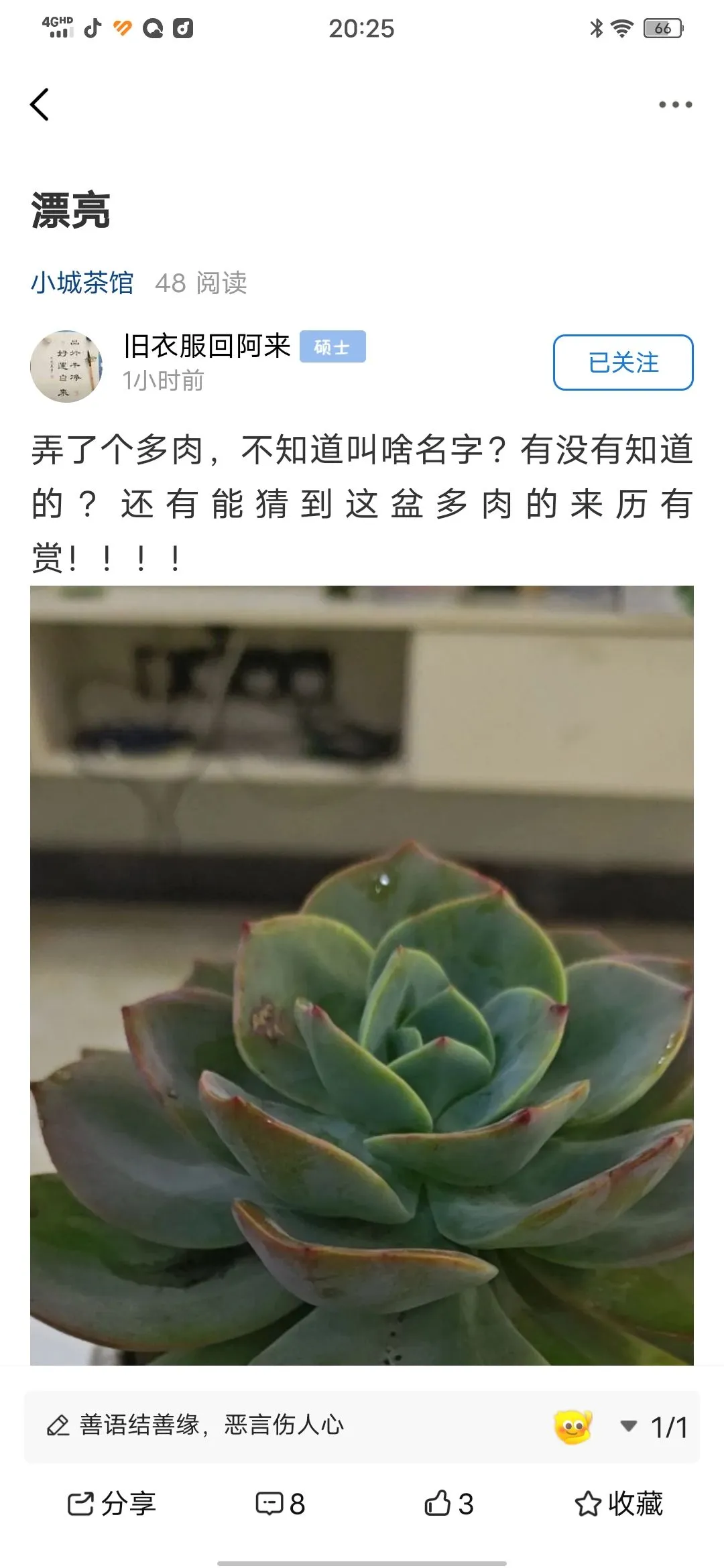724x1568 pixels.
Task: View 旧衣服回阿来's profile avatar
Action: (66, 366)
